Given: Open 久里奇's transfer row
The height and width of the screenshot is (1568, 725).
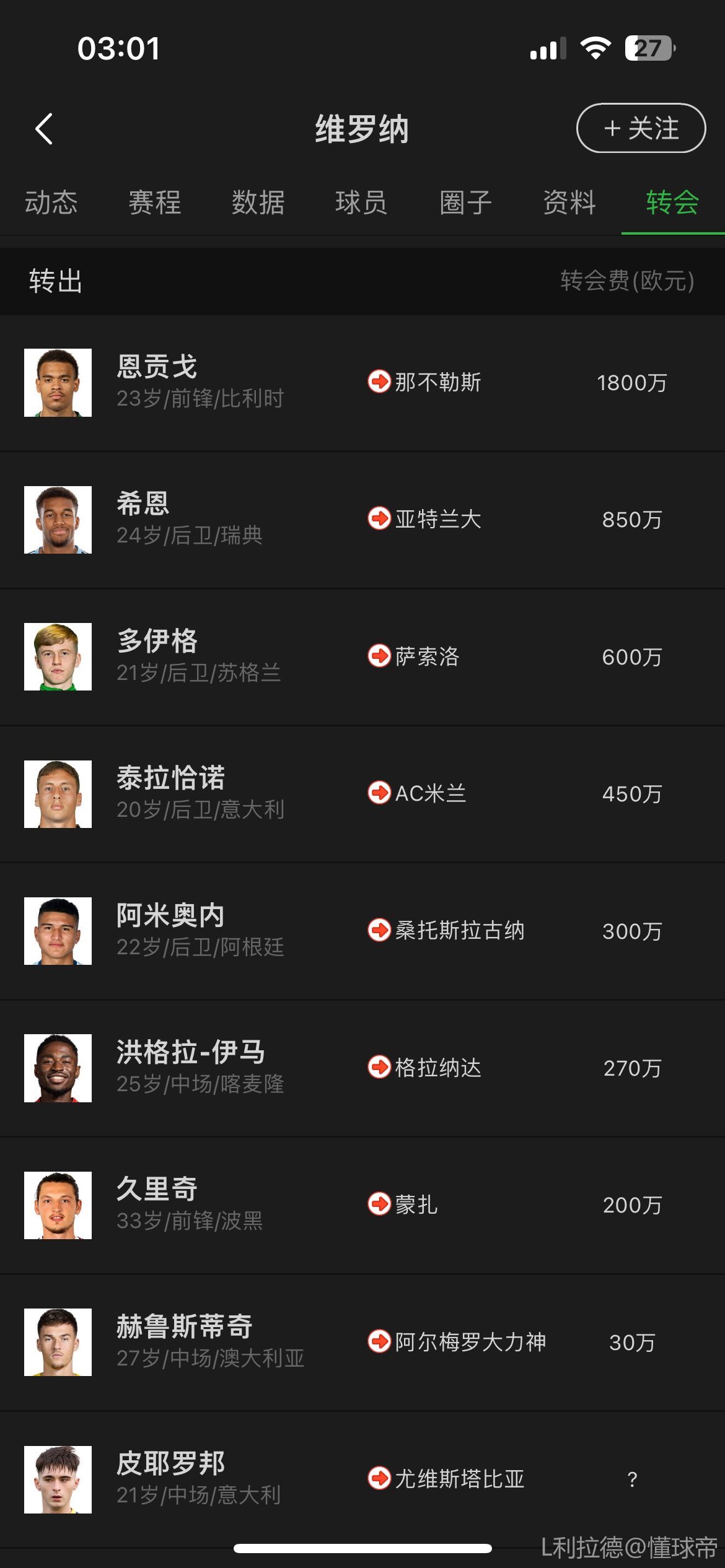Looking at the screenshot, I should tap(362, 1205).
